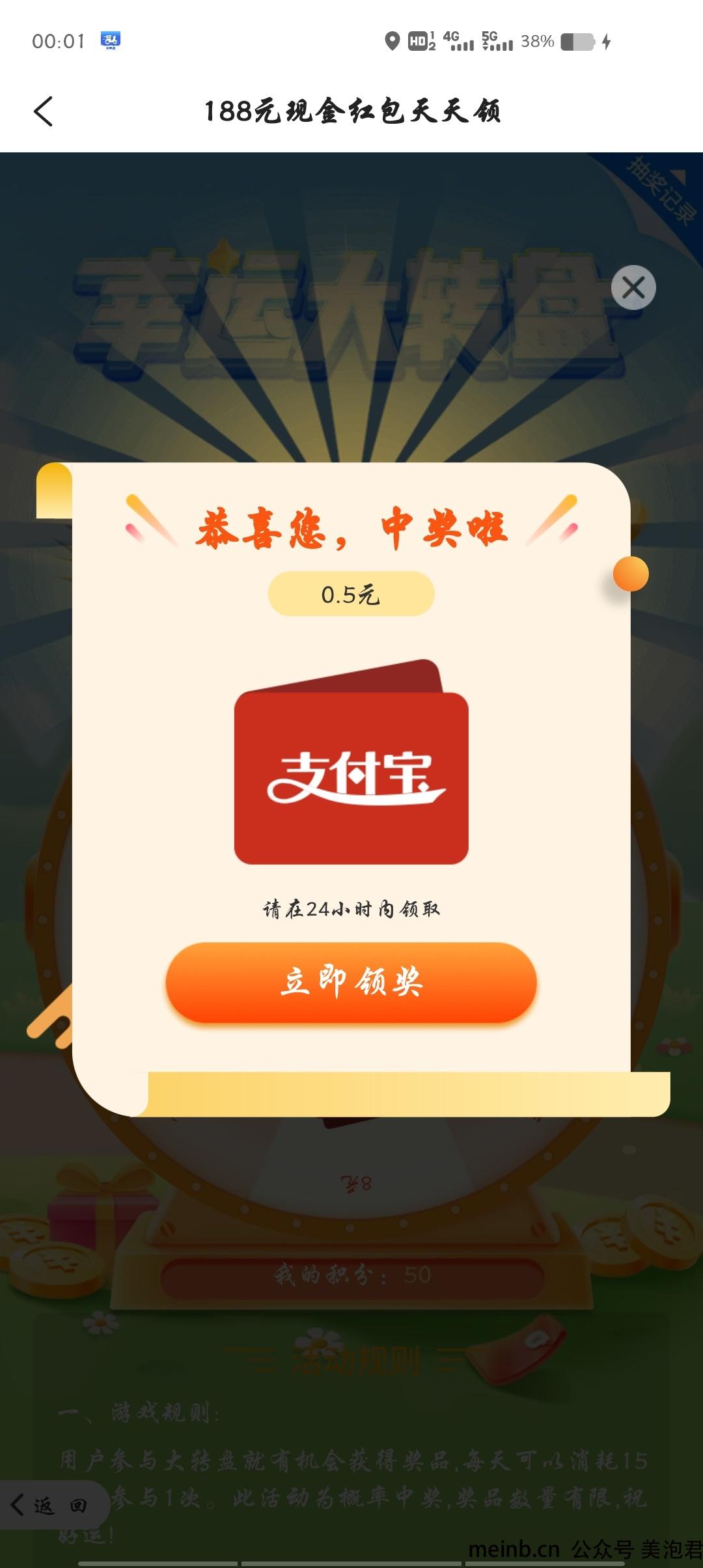Close the prize popup dialog
The width and height of the screenshot is (703, 1568).
(633, 287)
